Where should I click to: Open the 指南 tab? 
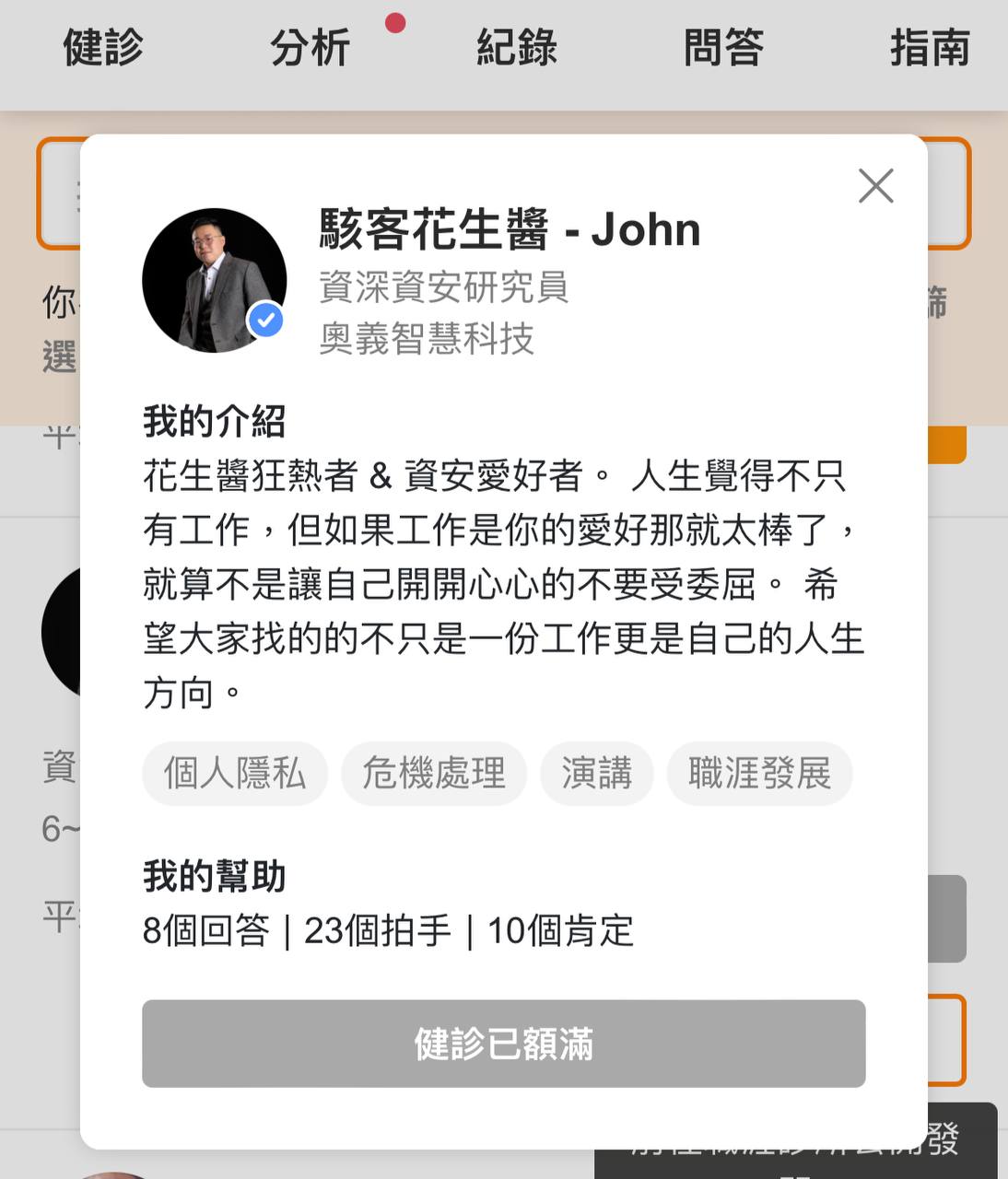point(930,48)
